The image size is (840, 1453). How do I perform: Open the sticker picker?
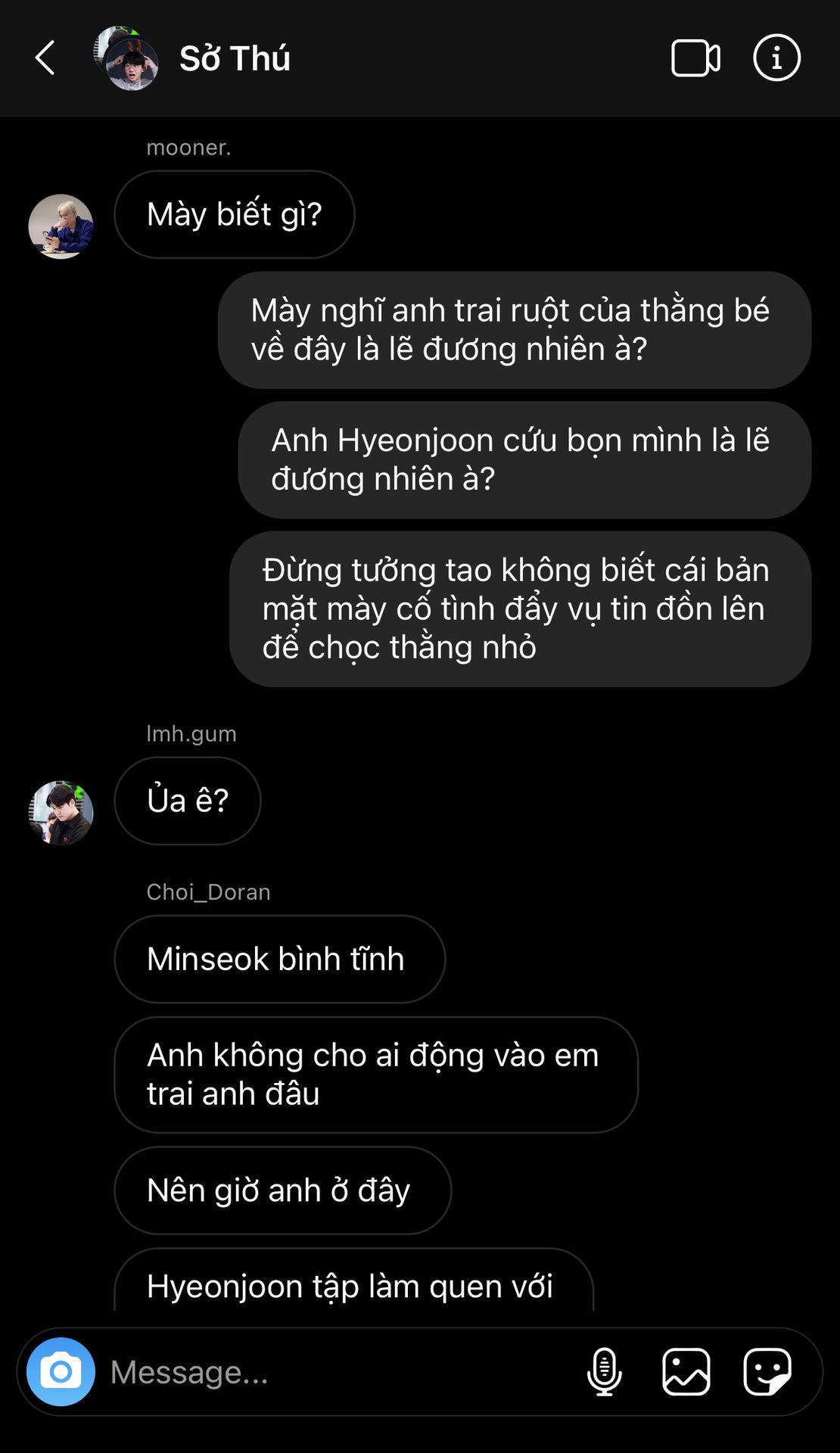[767, 1371]
